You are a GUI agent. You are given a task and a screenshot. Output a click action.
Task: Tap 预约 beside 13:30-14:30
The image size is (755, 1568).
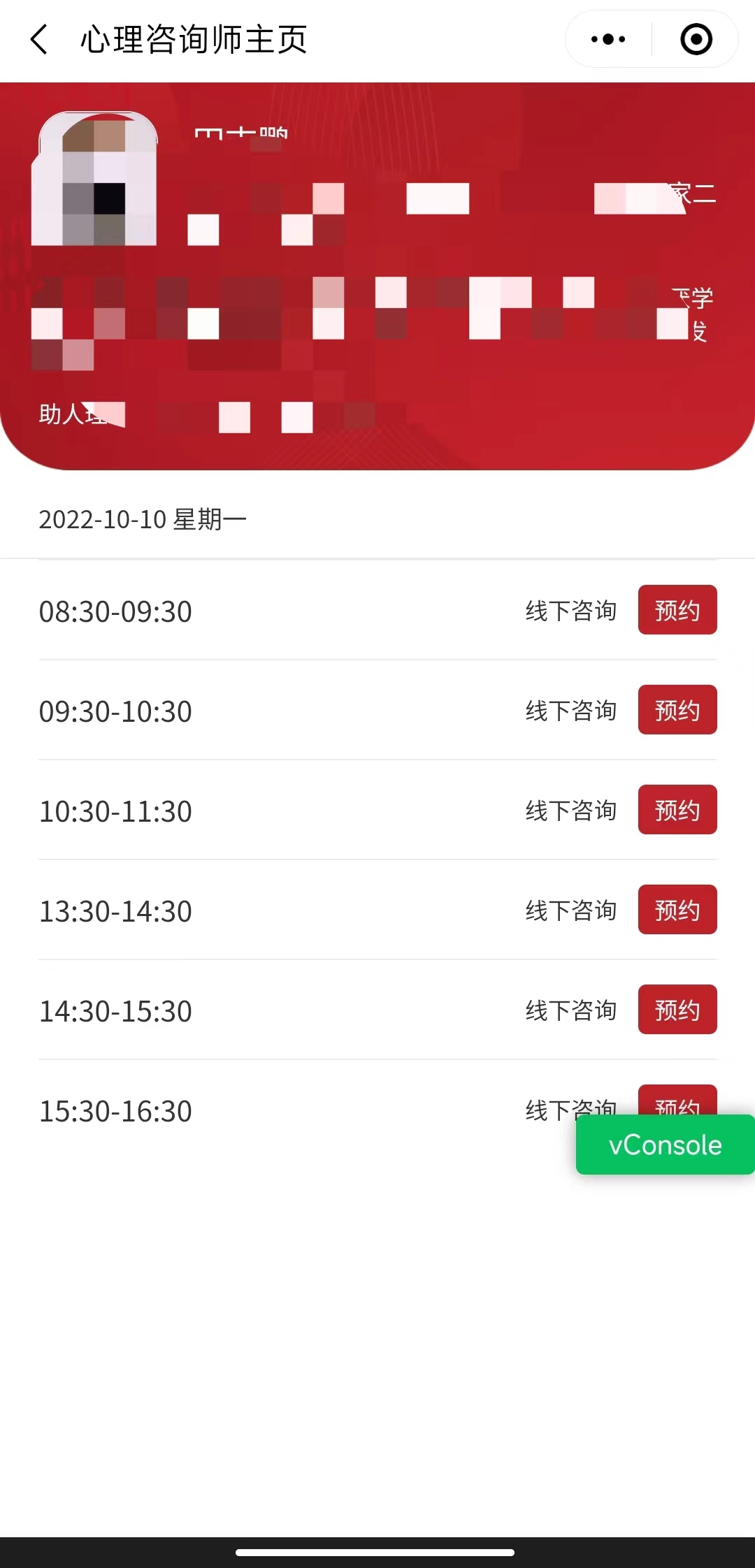tap(677, 909)
